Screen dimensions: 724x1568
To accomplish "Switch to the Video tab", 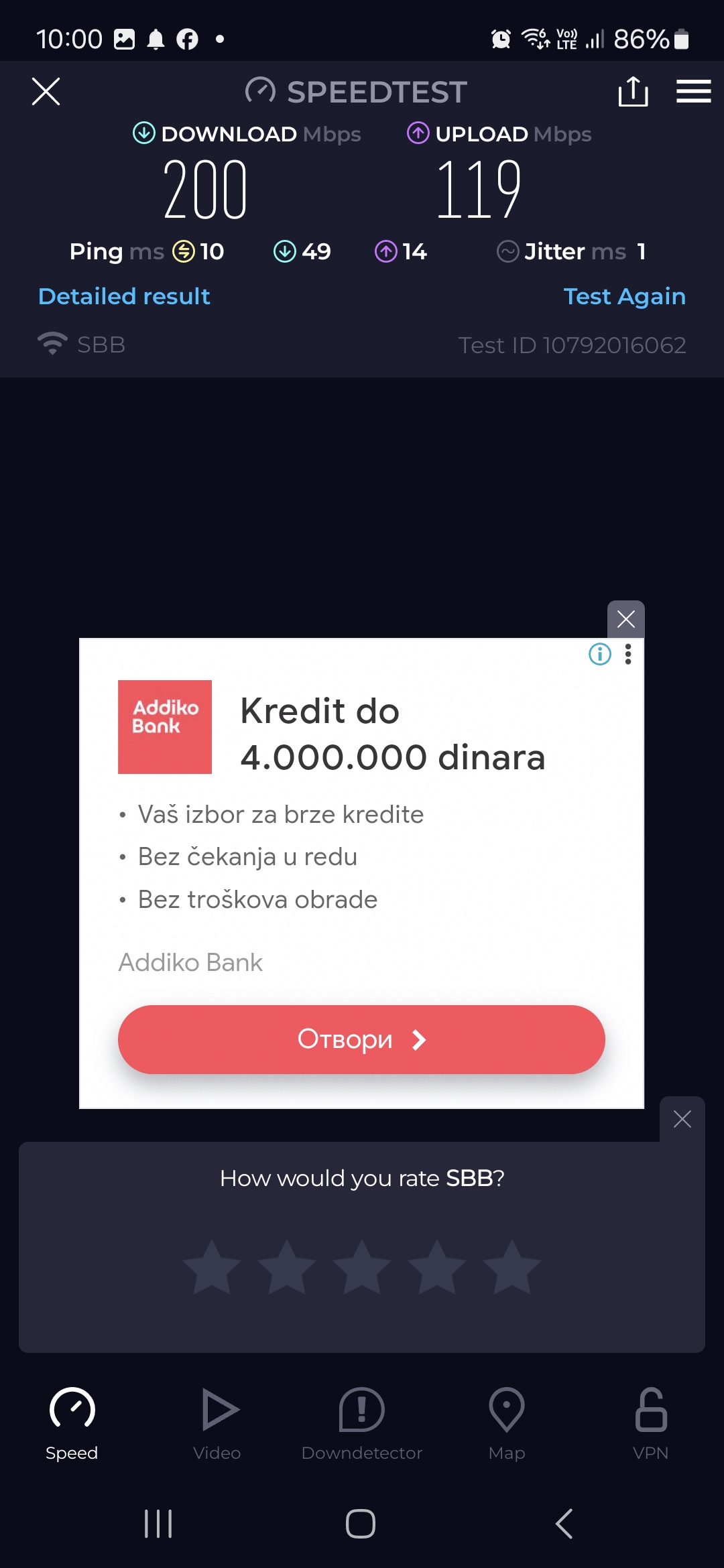I will (x=217, y=1423).
